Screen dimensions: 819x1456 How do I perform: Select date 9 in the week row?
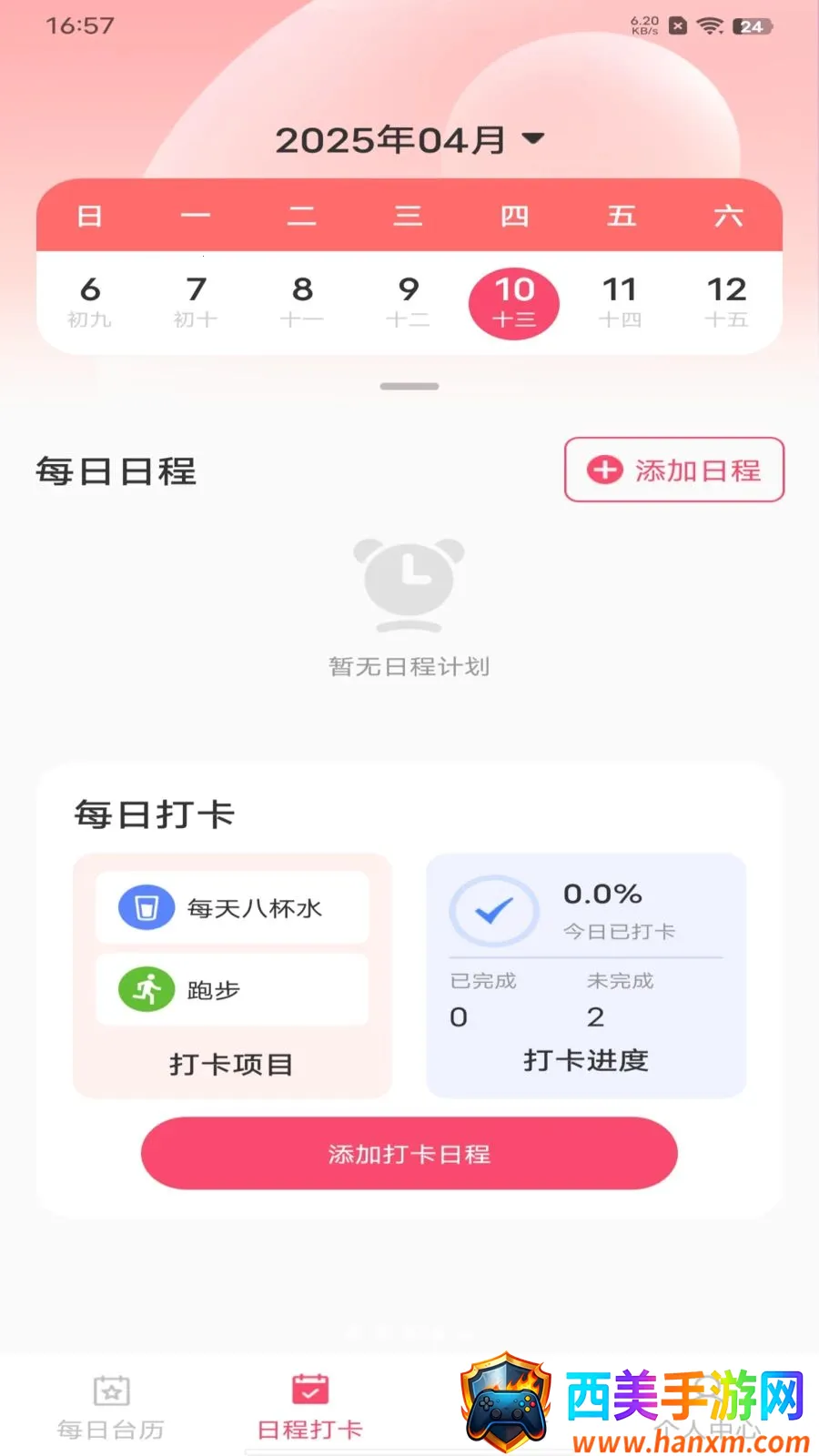pyautogui.click(x=409, y=303)
